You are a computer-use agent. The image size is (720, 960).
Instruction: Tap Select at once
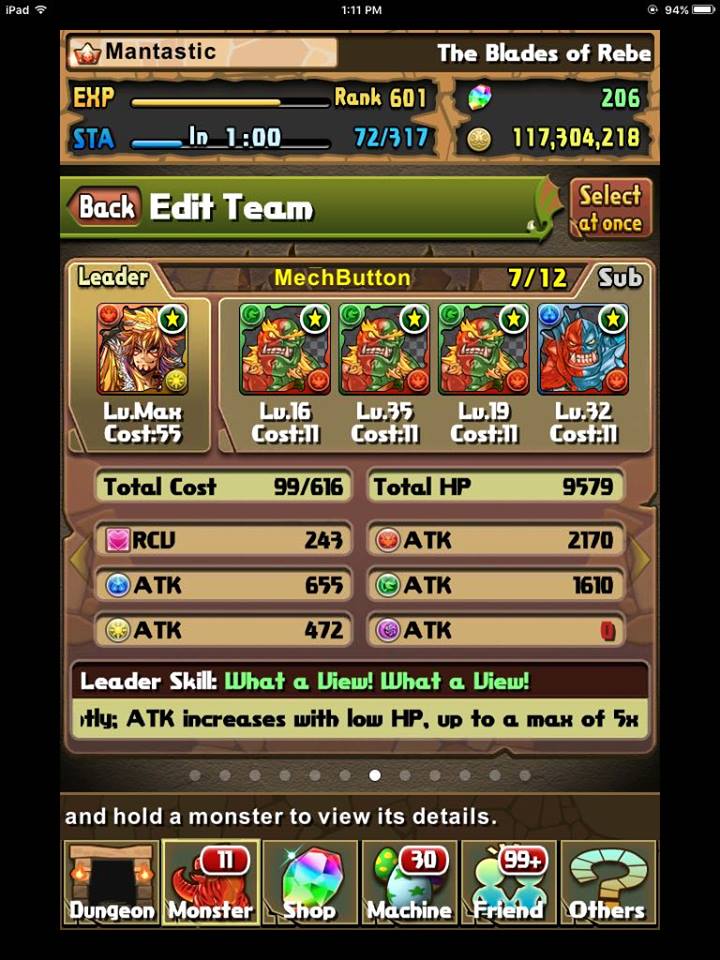[608, 208]
